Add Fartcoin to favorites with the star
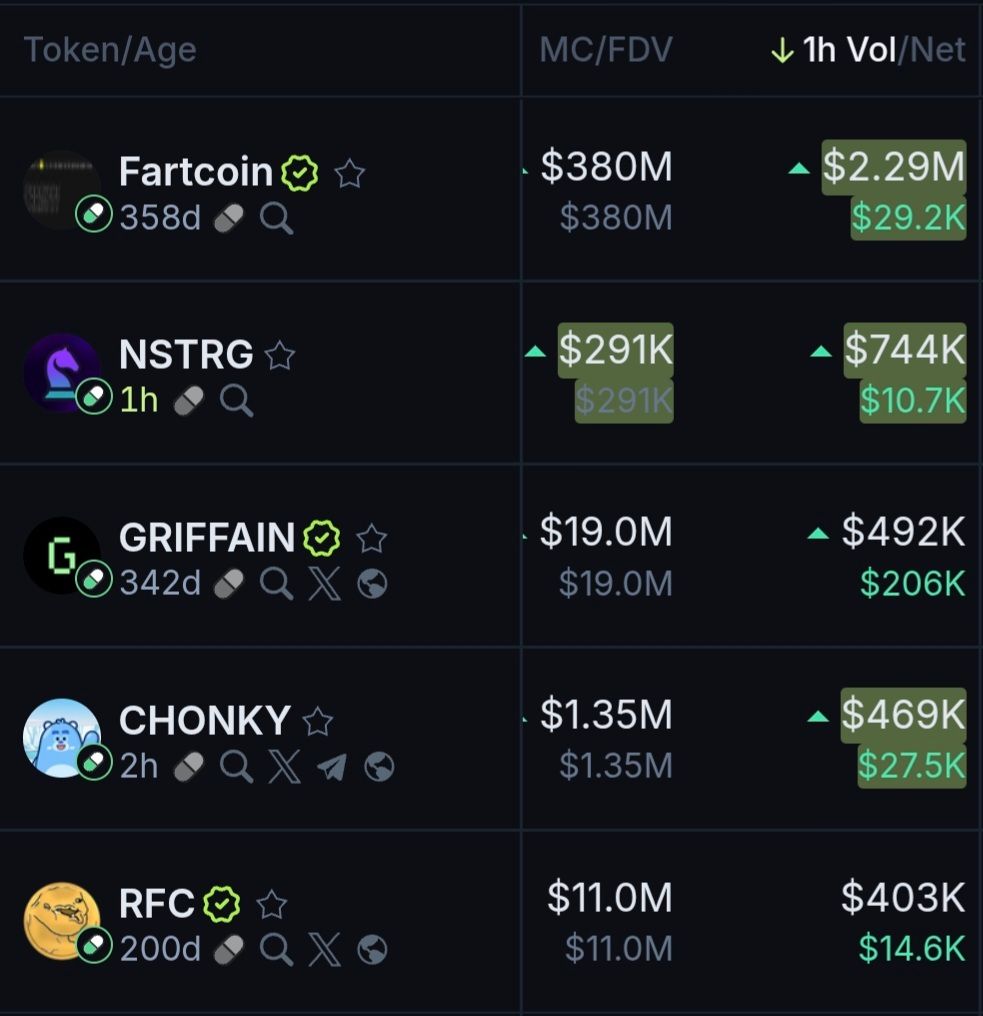This screenshot has width=983, height=1016. click(349, 174)
